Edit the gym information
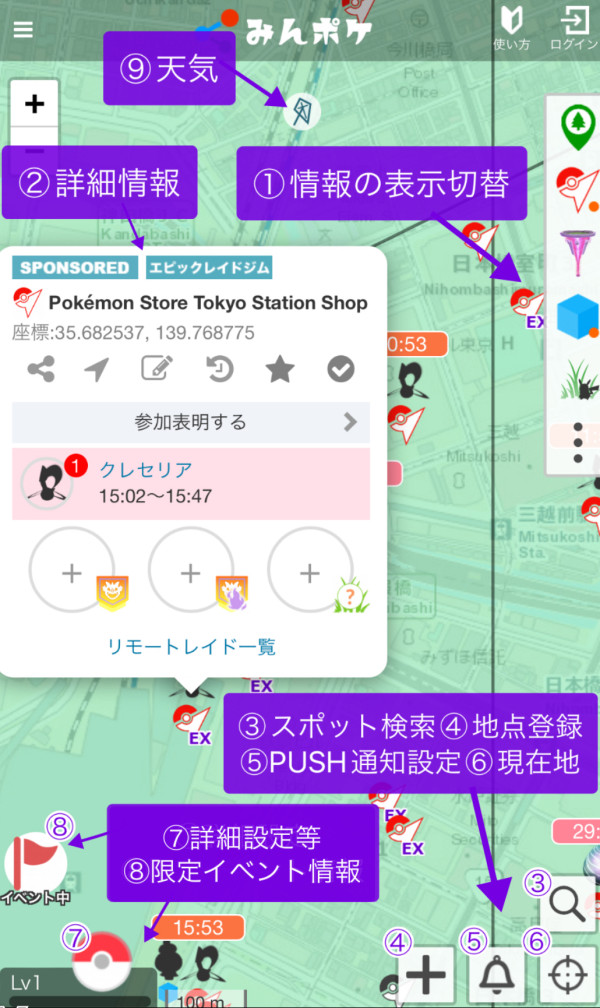Viewport: 600px width, 1008px height. coord(156,369)
